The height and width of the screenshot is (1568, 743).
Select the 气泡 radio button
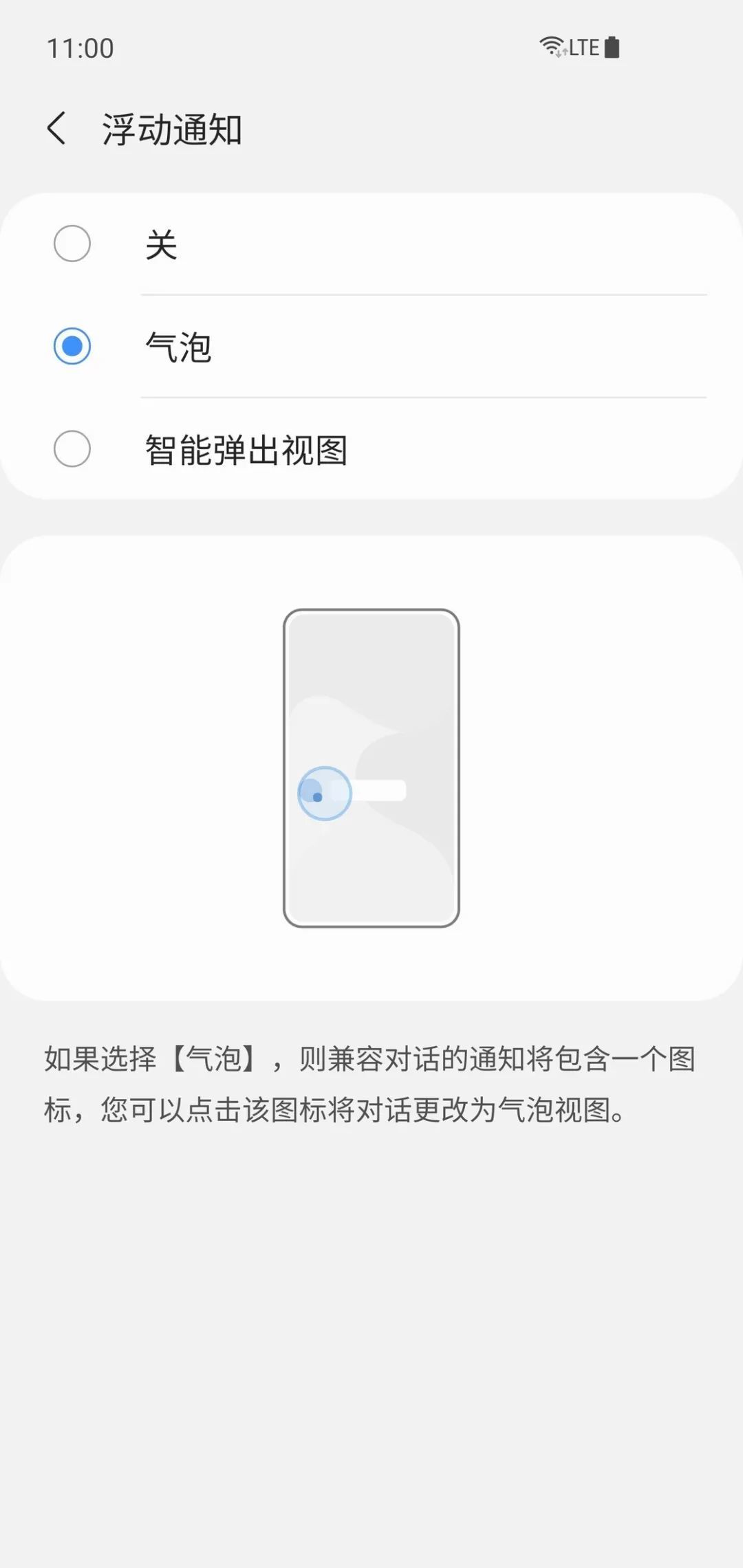(72, 347)
